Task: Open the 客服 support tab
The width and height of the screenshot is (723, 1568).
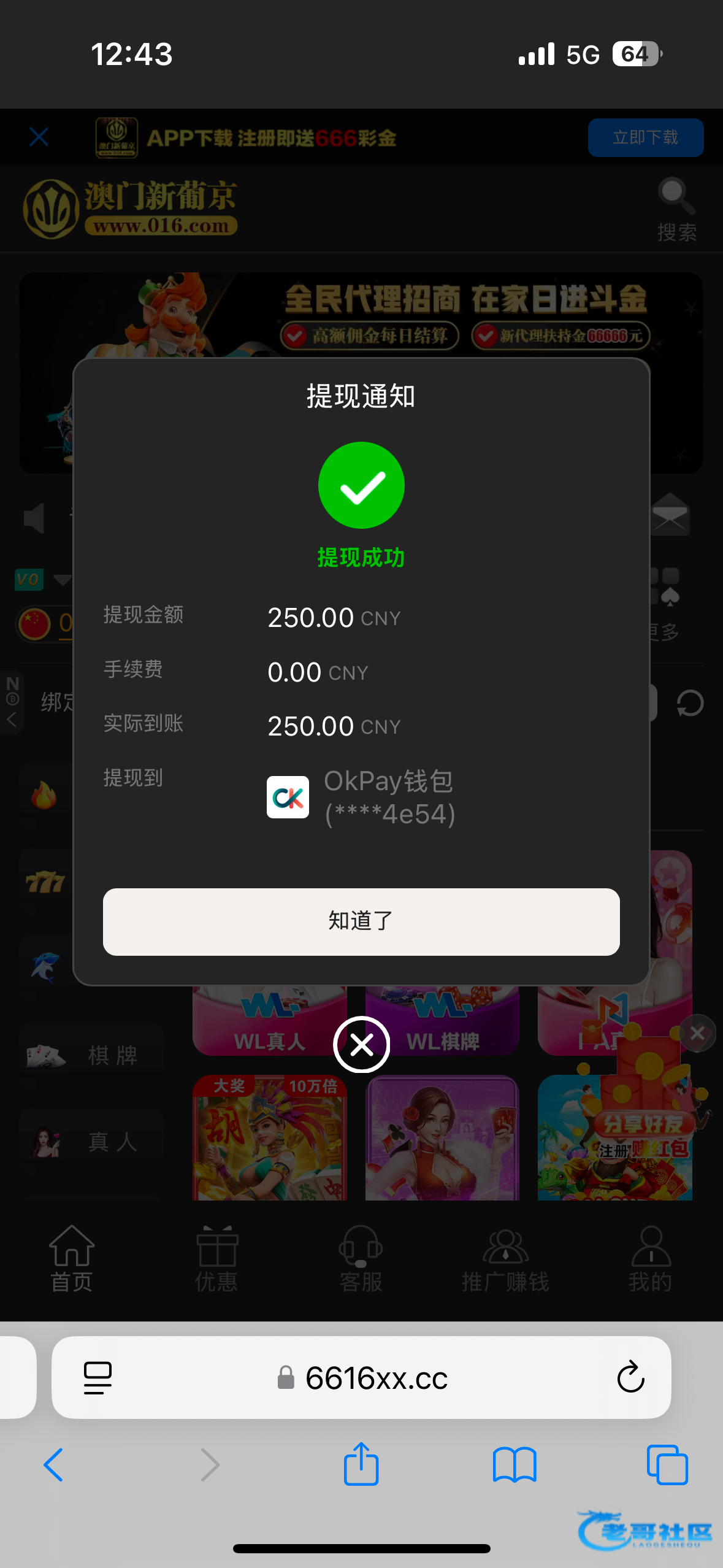Action: 361,1259
